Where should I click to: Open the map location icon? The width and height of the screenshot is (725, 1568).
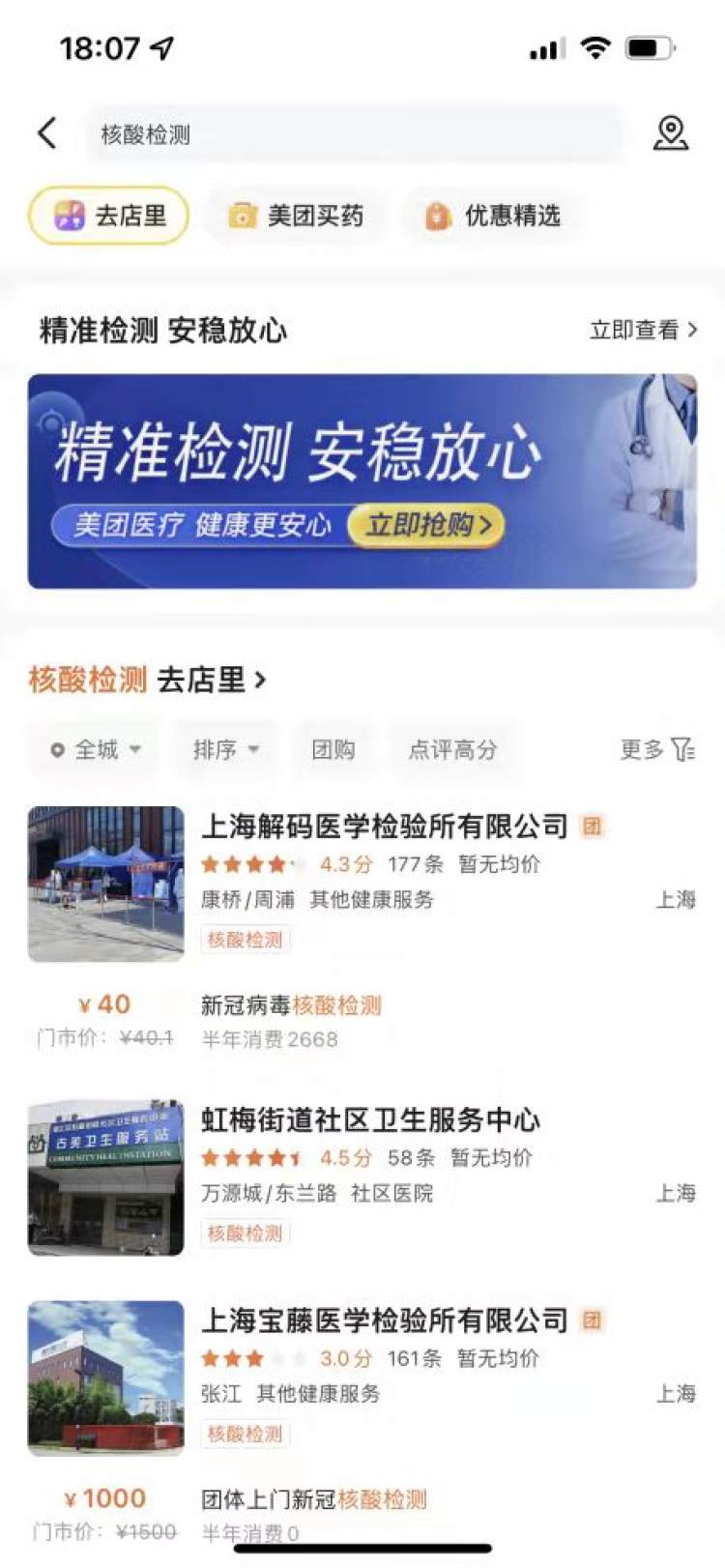click(670, 133)
